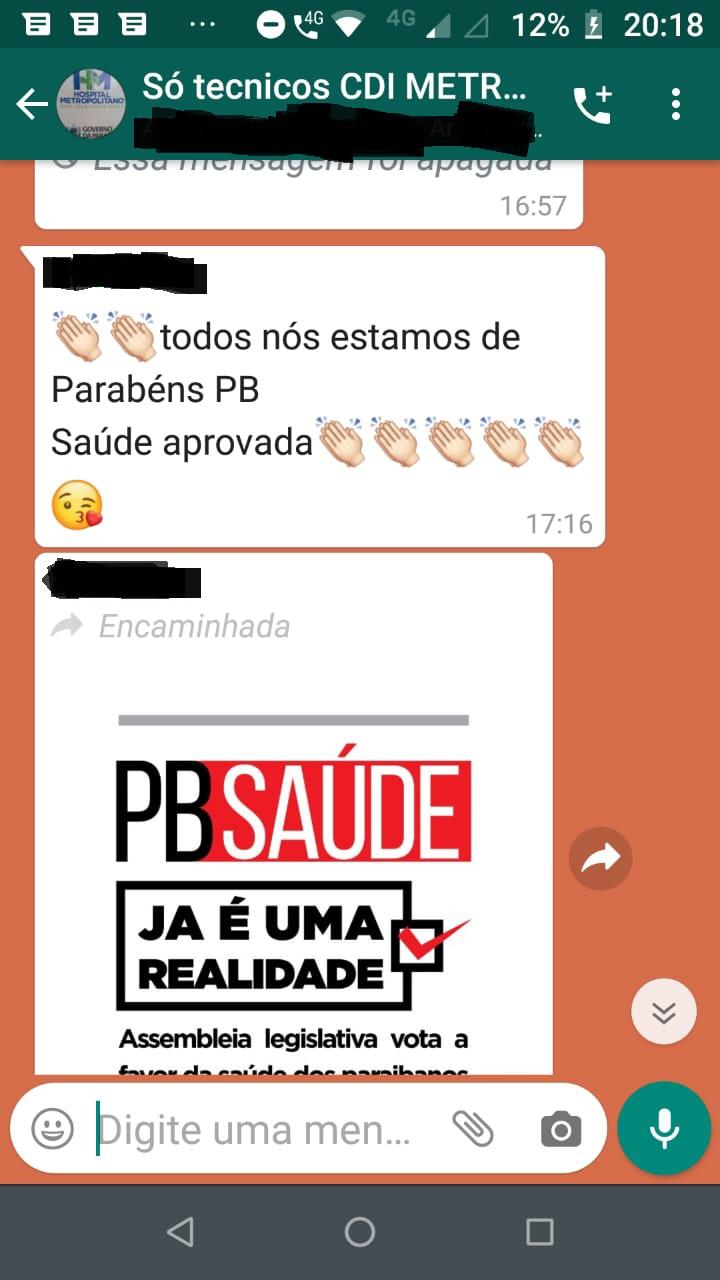Tap the system home button
The image size is (720, 1280).
[x=360, y=1231]
